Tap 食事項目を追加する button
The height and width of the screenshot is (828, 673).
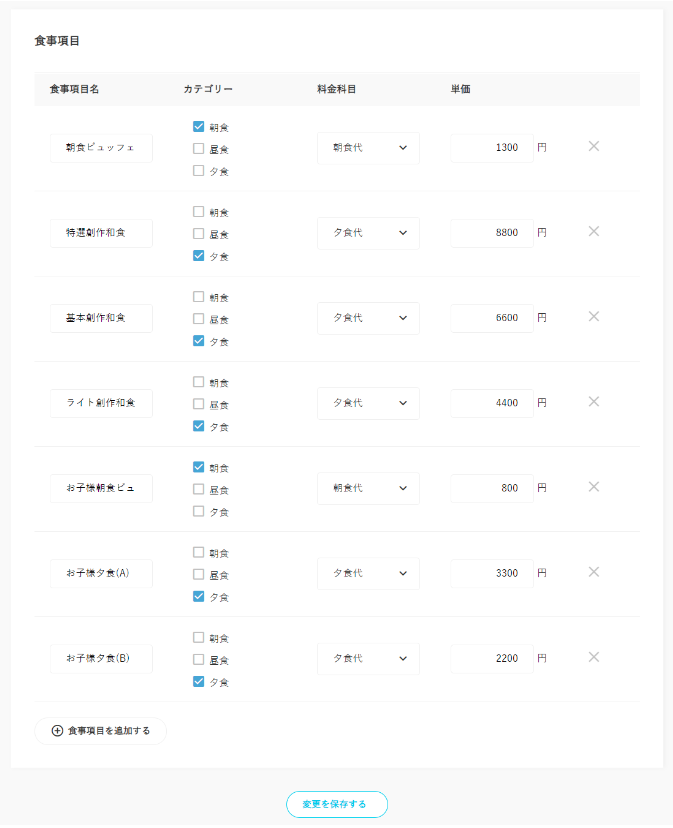click(100, 731)
